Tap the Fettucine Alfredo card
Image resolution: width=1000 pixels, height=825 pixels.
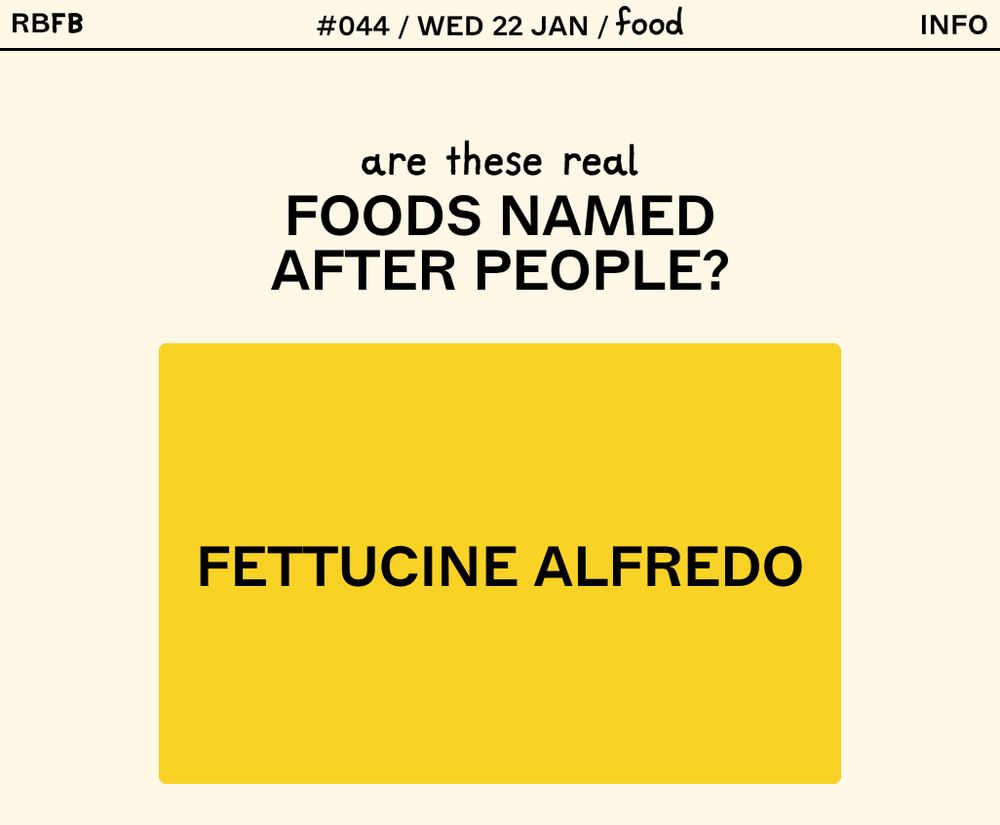coord(500,564)
